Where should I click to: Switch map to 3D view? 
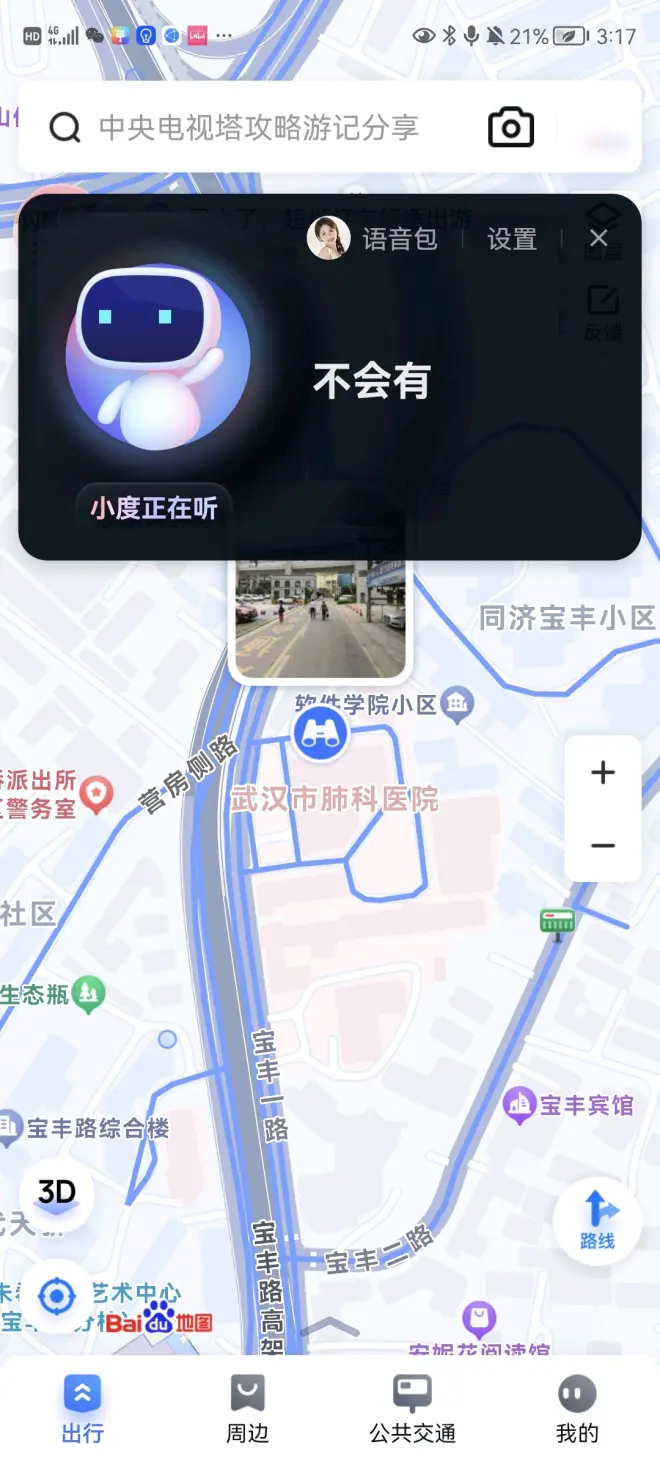click(x=57, y=1194)
